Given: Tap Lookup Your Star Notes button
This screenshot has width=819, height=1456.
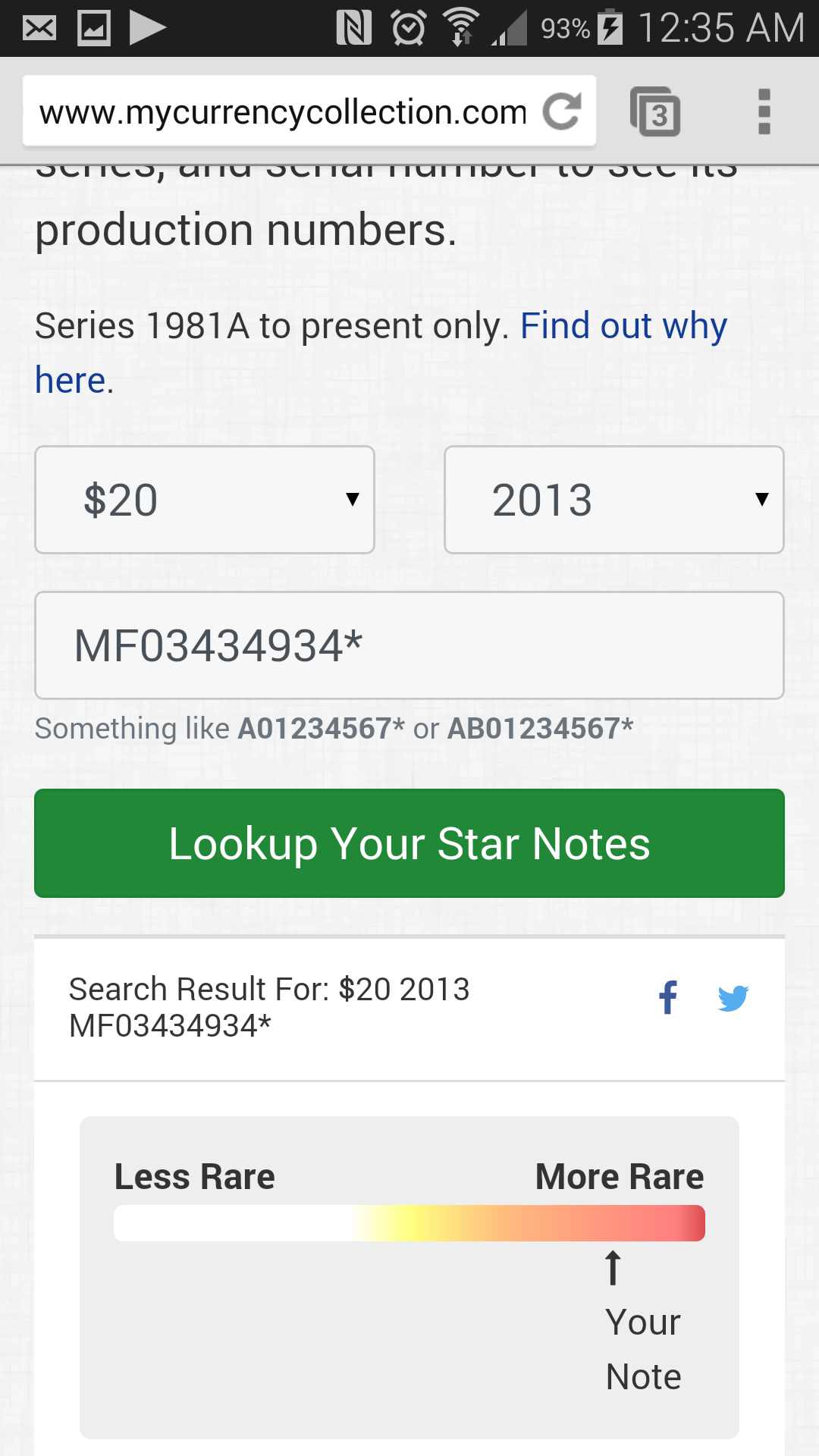Looking at the screenshot, I should (409, 843).
